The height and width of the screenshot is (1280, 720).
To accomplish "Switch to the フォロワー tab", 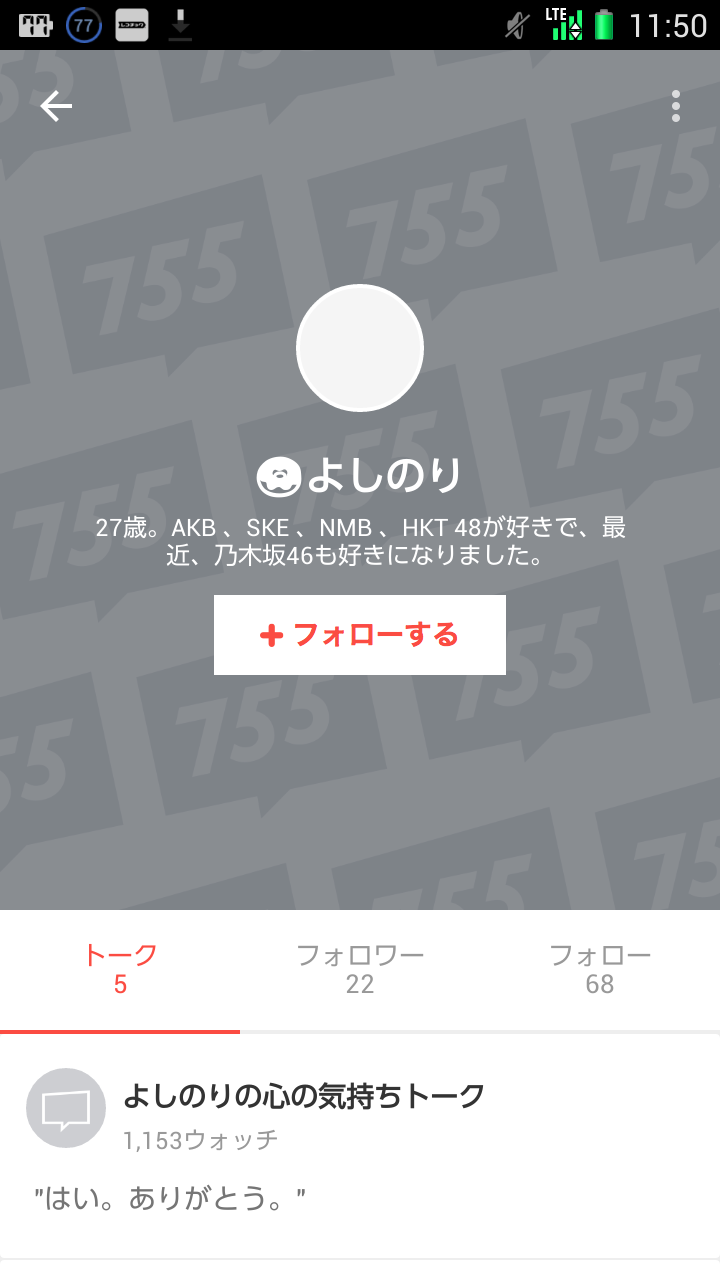I will pos(360,968).
